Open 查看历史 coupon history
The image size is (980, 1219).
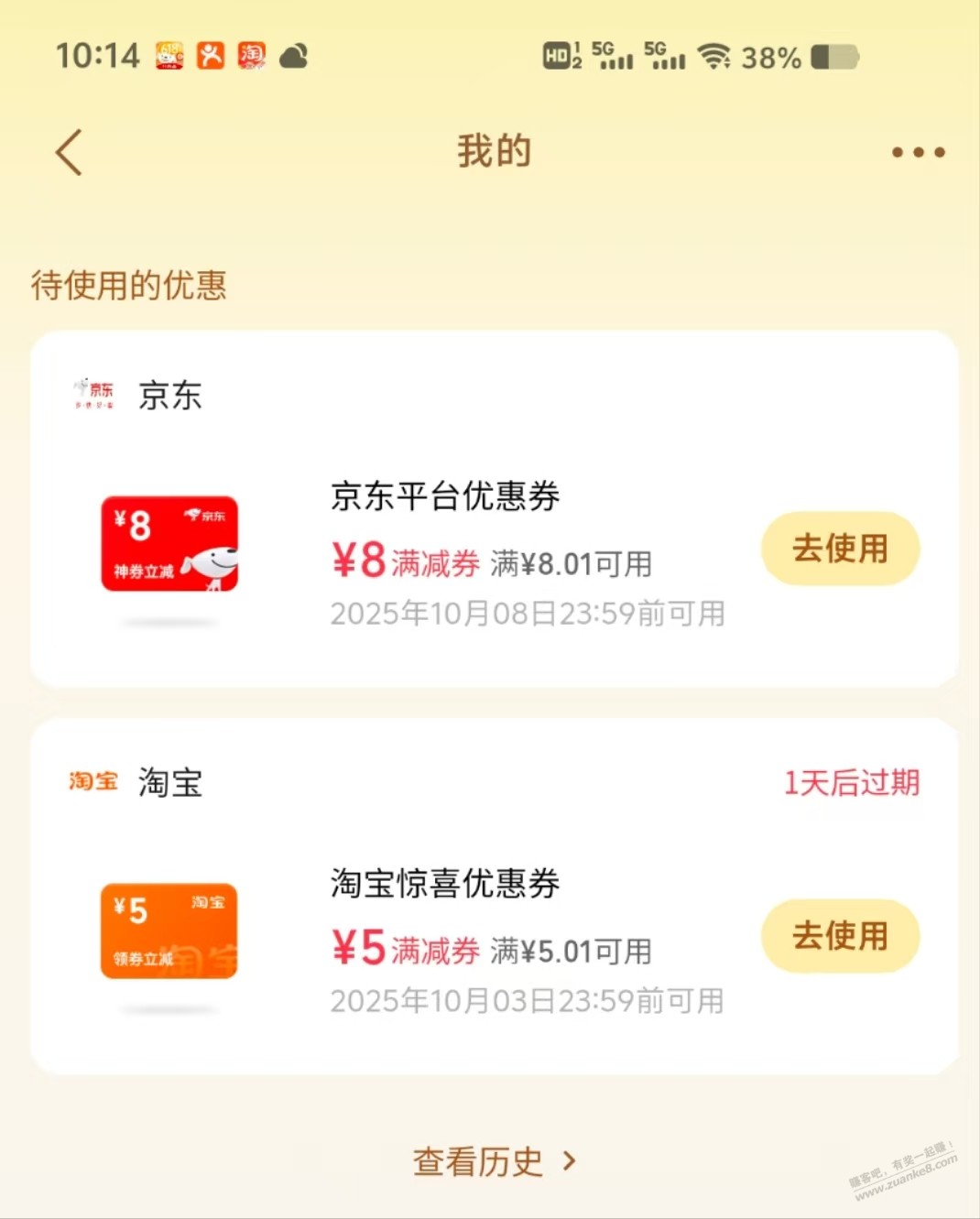pos(494,1162)
